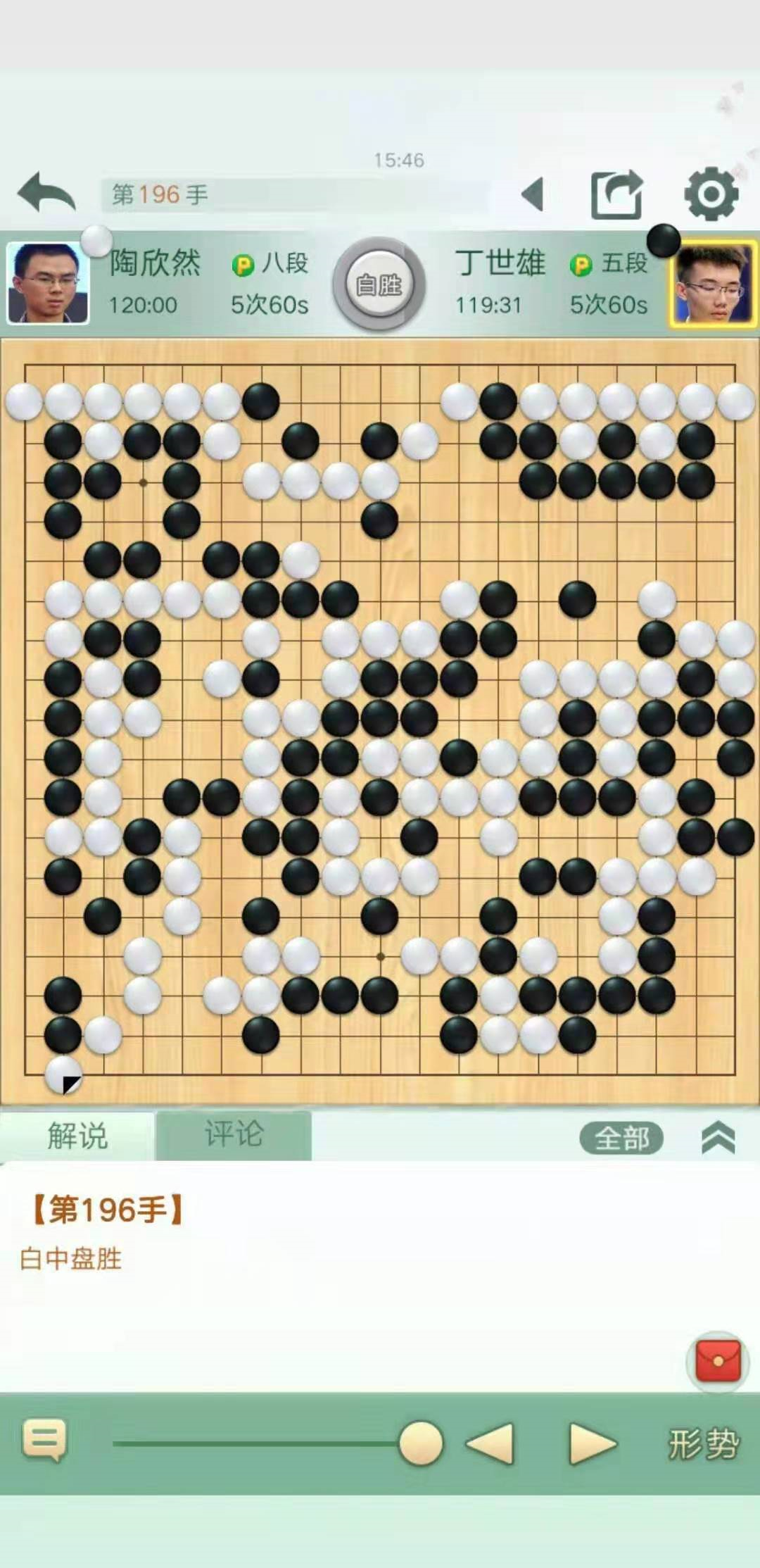Viewport: 760px width, 1568px height.
Task: Select the 全部 filter chip
Action: [621, 1138]
